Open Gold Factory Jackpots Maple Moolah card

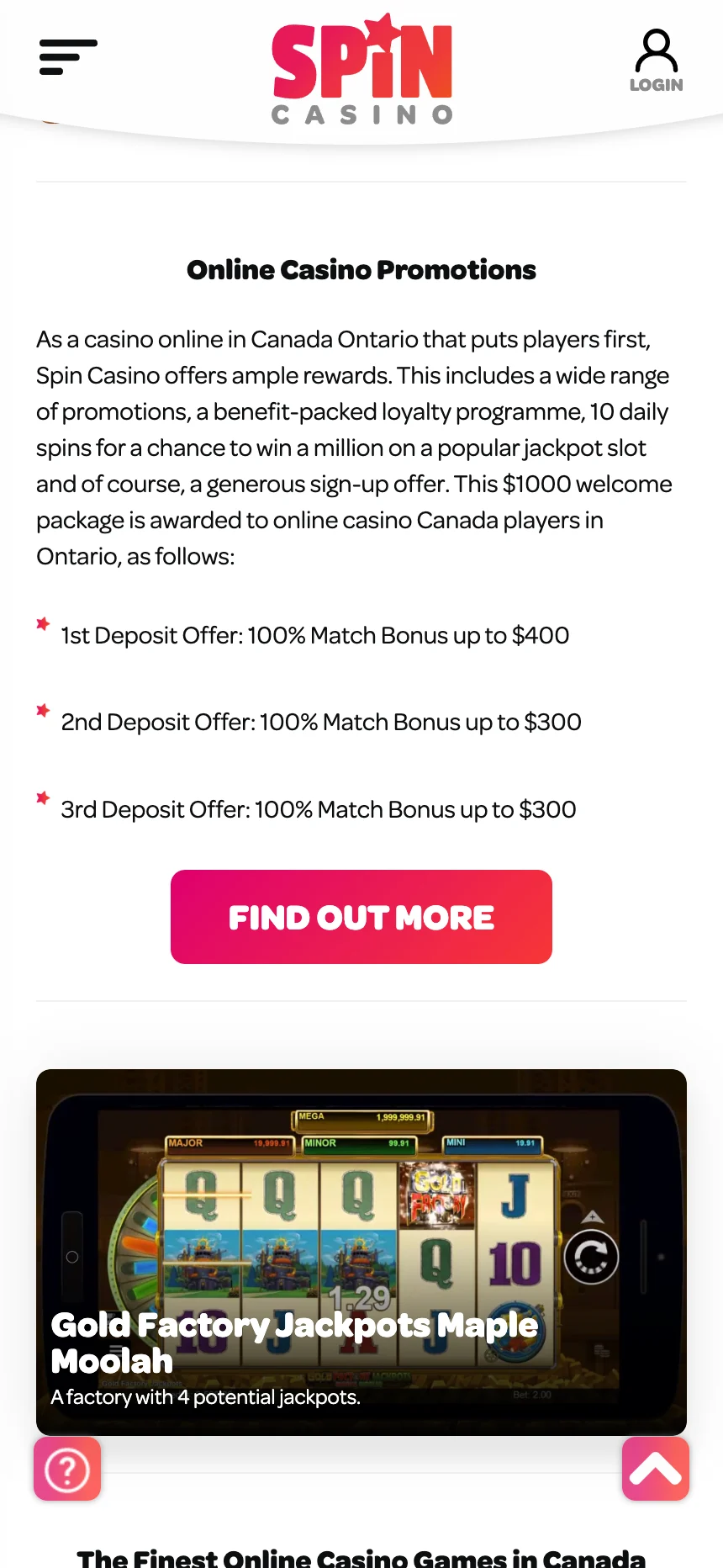(x=361, y=1252)
